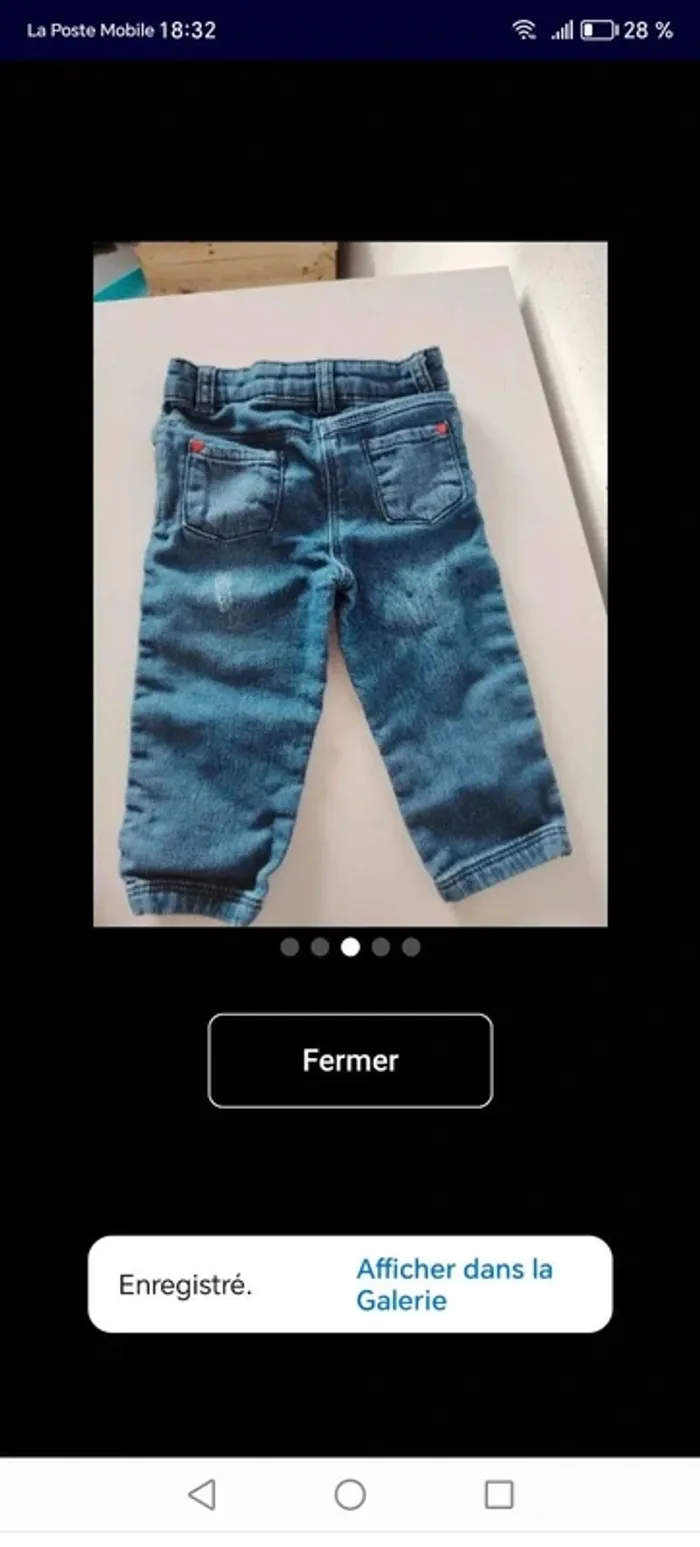Open Afficher dans la Galerie link

coord(455,1285)
